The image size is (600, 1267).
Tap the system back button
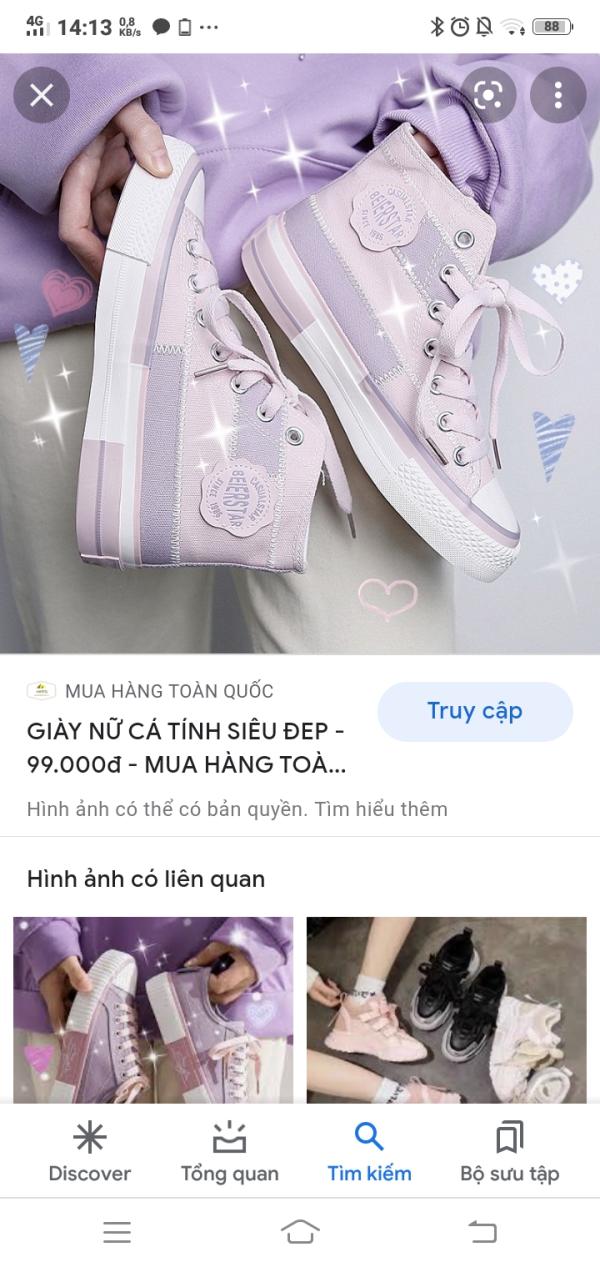pyautogui.click(x=483, y=1232)
